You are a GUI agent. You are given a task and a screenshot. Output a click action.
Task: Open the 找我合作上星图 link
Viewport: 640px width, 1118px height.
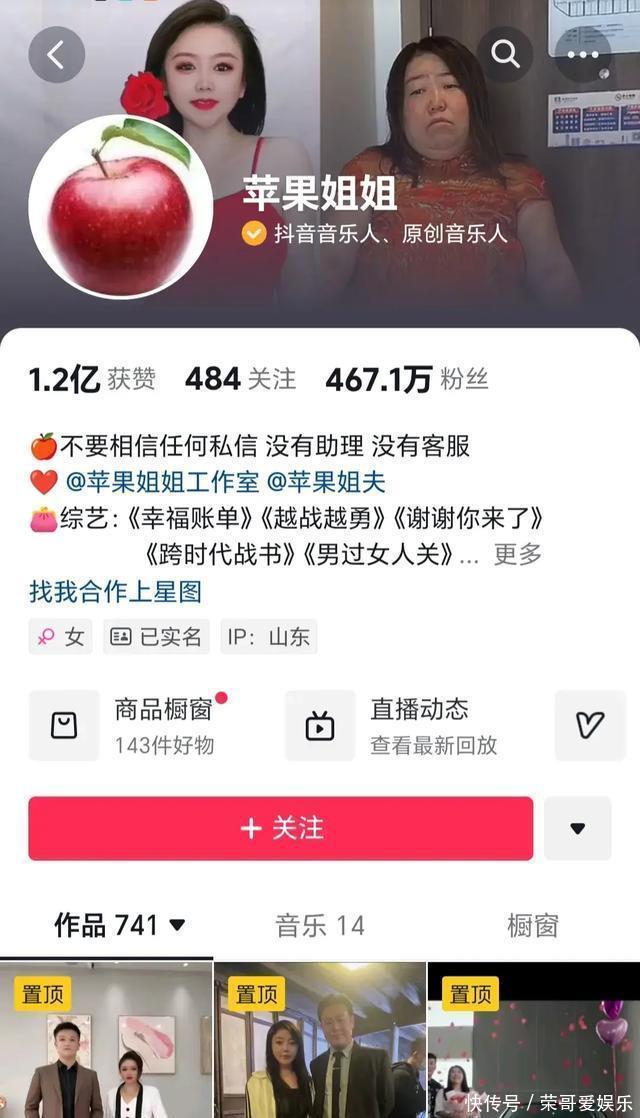(x=115, y=591)
